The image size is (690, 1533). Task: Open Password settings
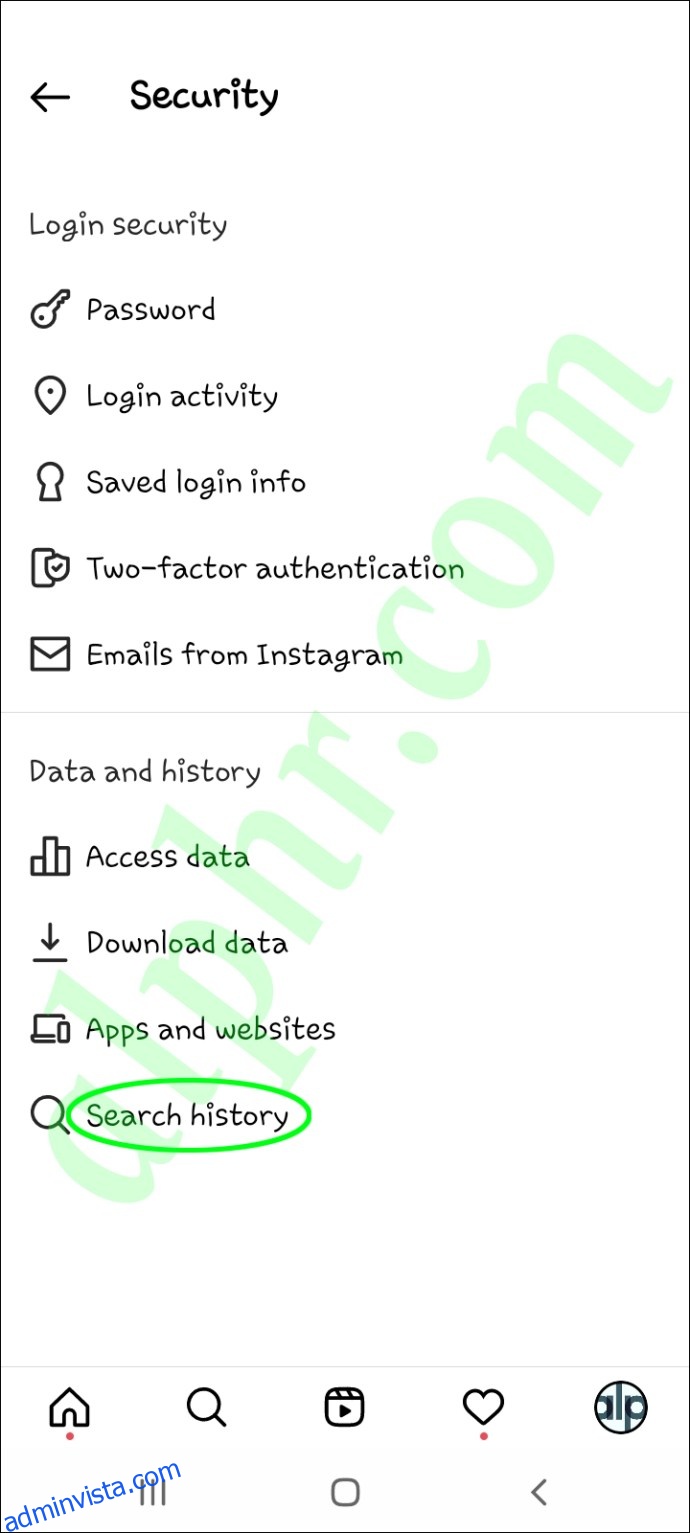pyautogui.click(x=345, y=310)
